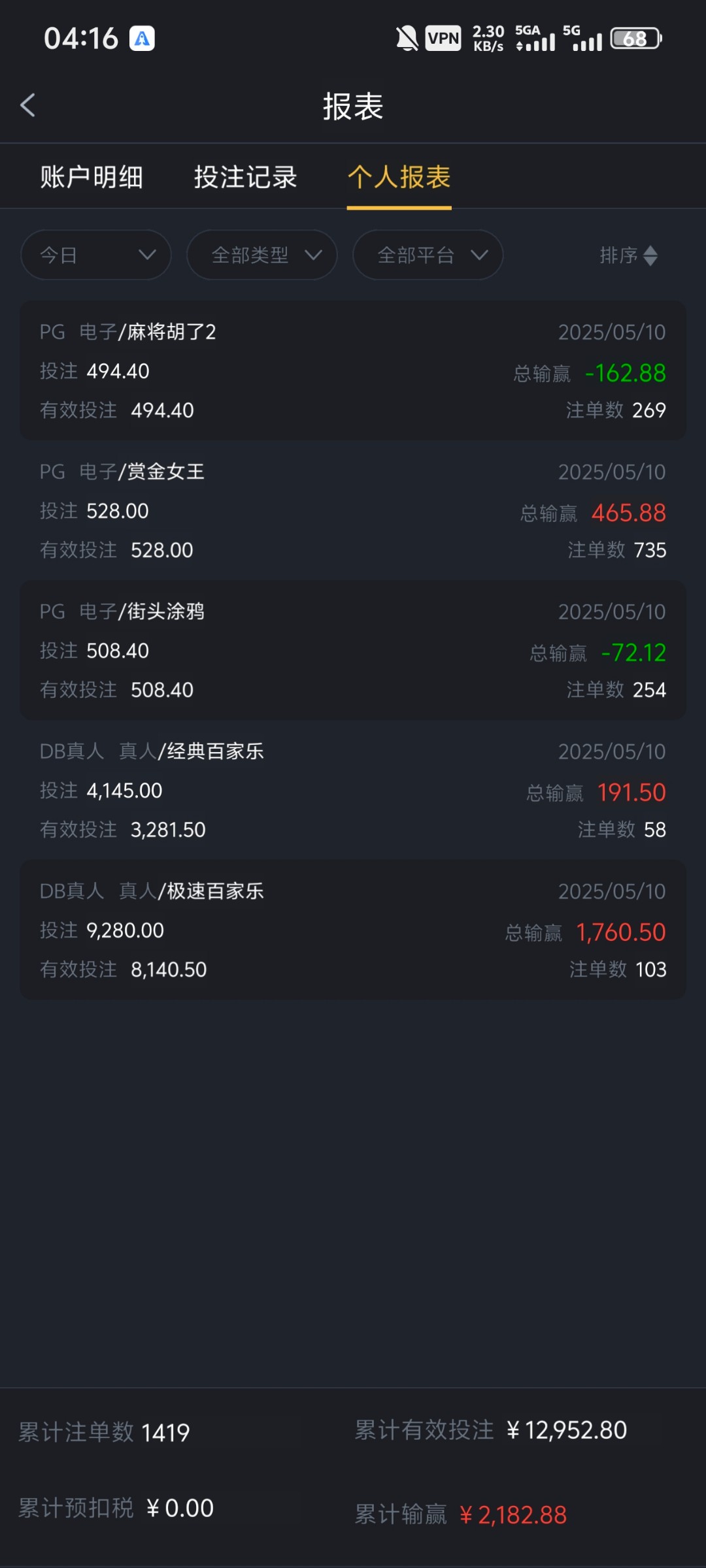This screenshot has height=1568, width=706.
Task: Change the order with 排序 control
Action: coord(628,255)
